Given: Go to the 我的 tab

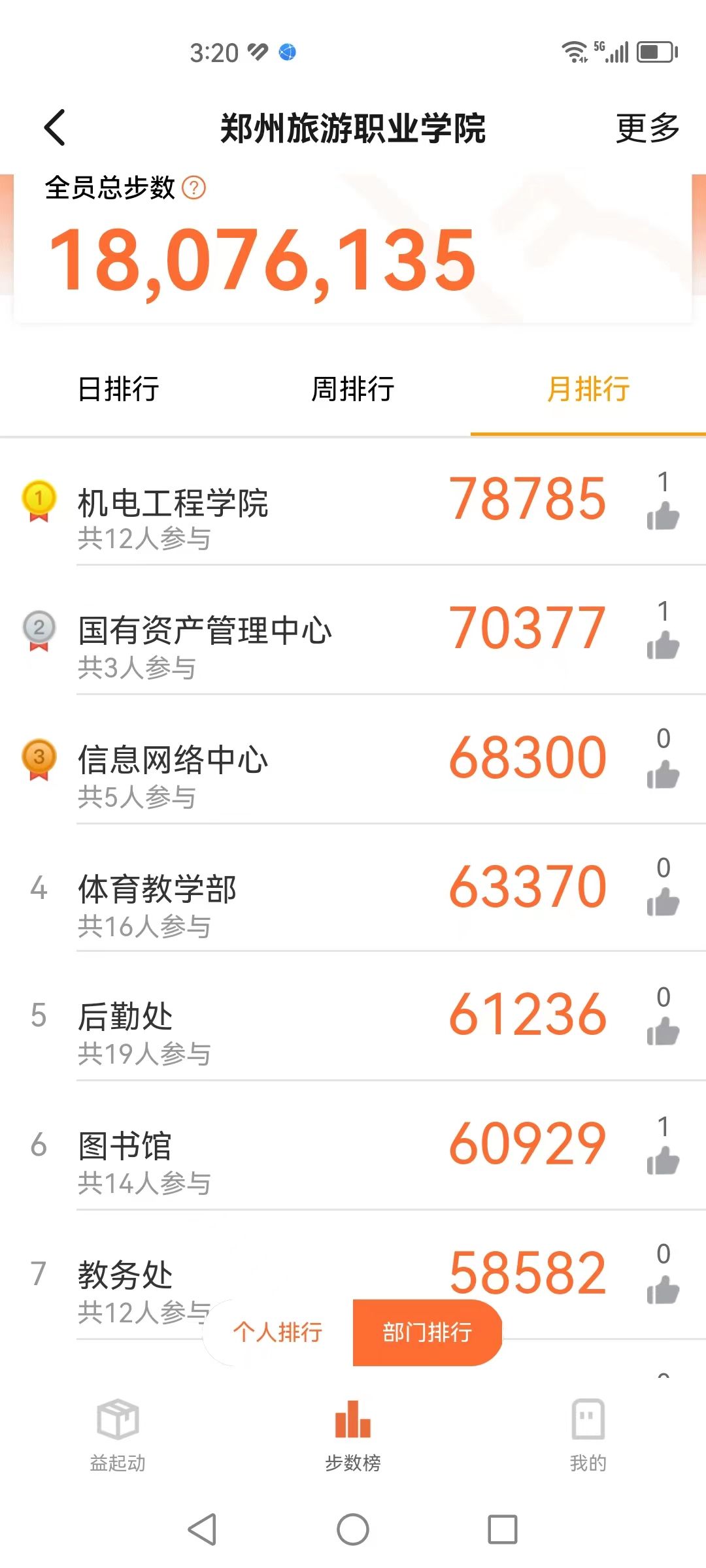Looking at the screenshot, I should click(x=588, y=1435).
